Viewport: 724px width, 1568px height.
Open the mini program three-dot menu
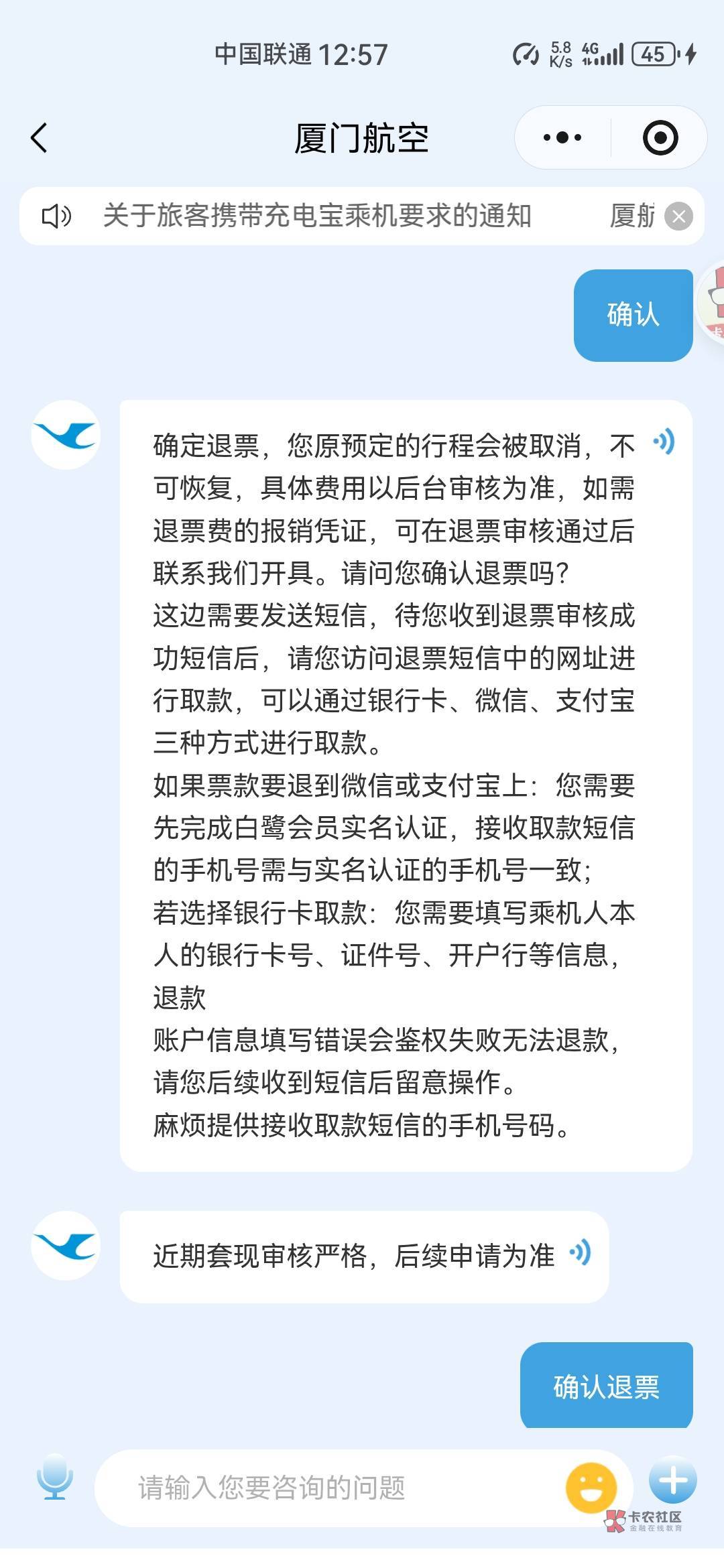562,138
